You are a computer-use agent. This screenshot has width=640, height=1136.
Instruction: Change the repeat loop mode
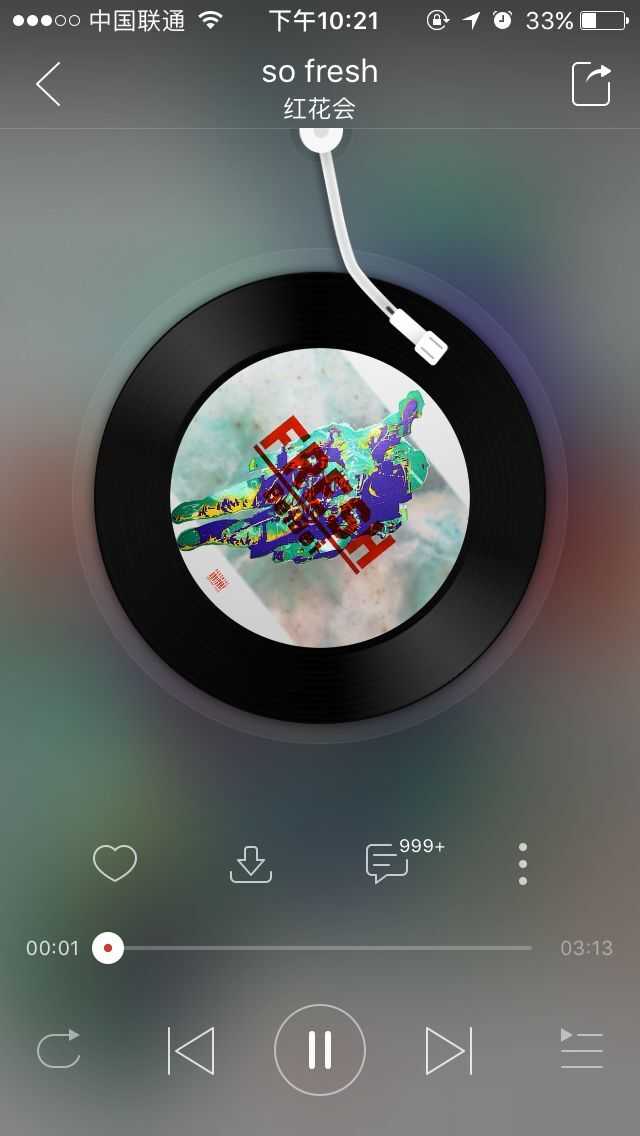pyautogui.click(x=59, y=1048)
